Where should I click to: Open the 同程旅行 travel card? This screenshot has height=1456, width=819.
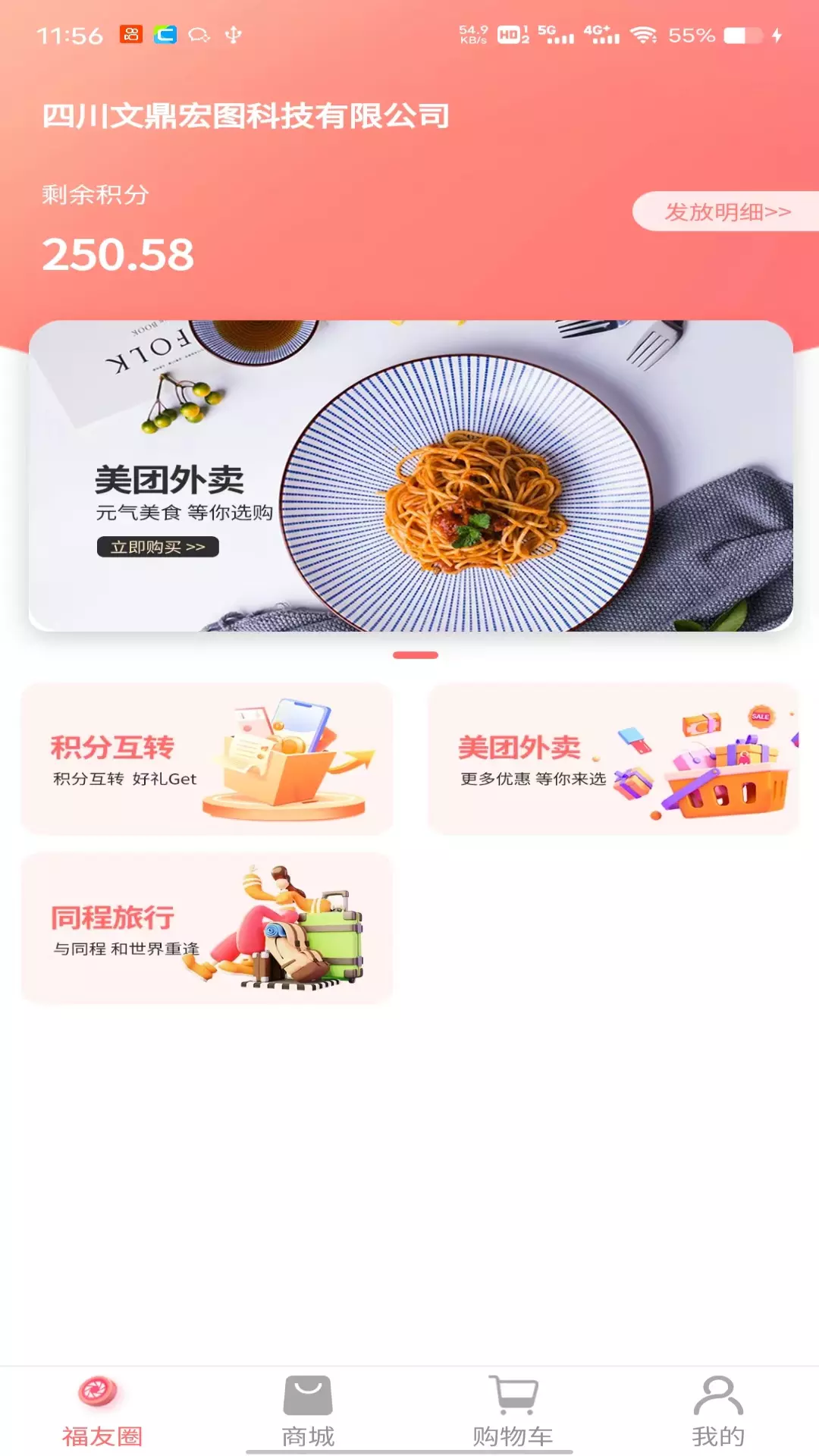(207, 928)
